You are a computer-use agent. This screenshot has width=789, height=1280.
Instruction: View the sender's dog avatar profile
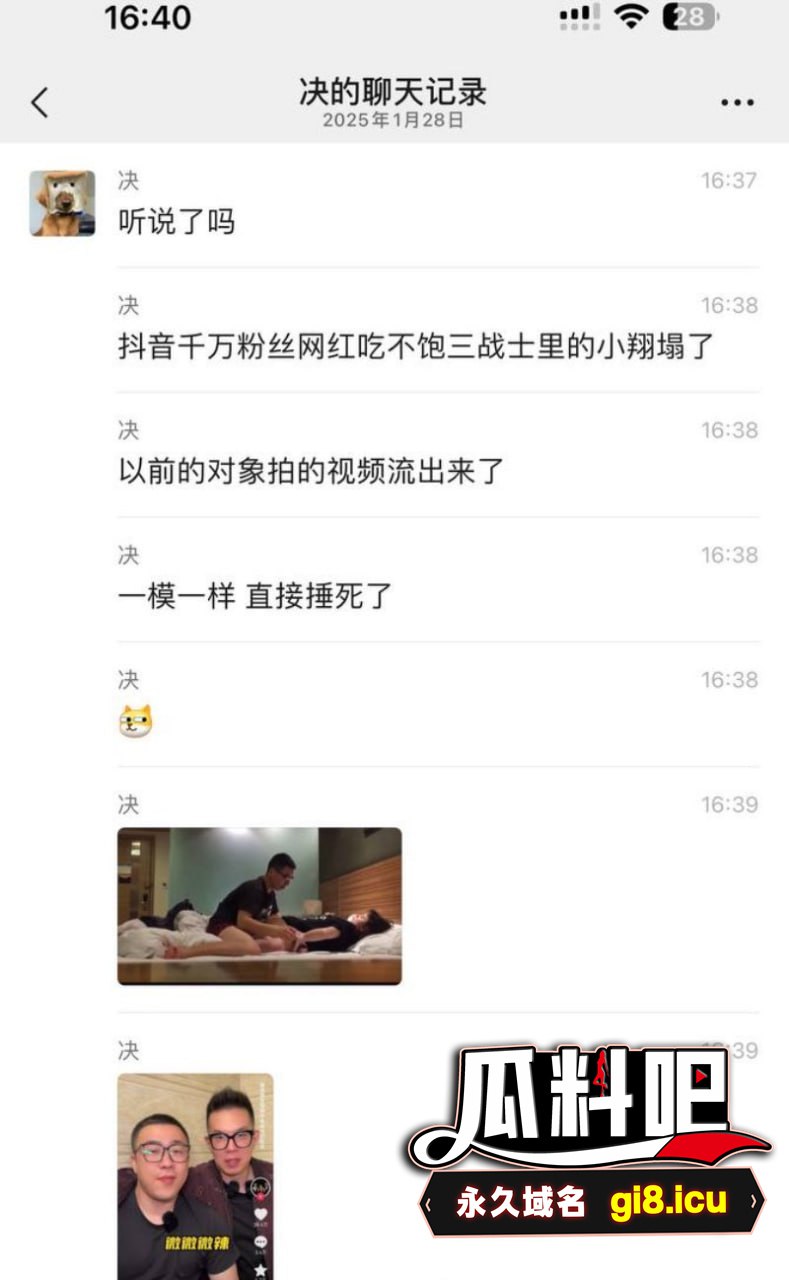click(62, 203)
